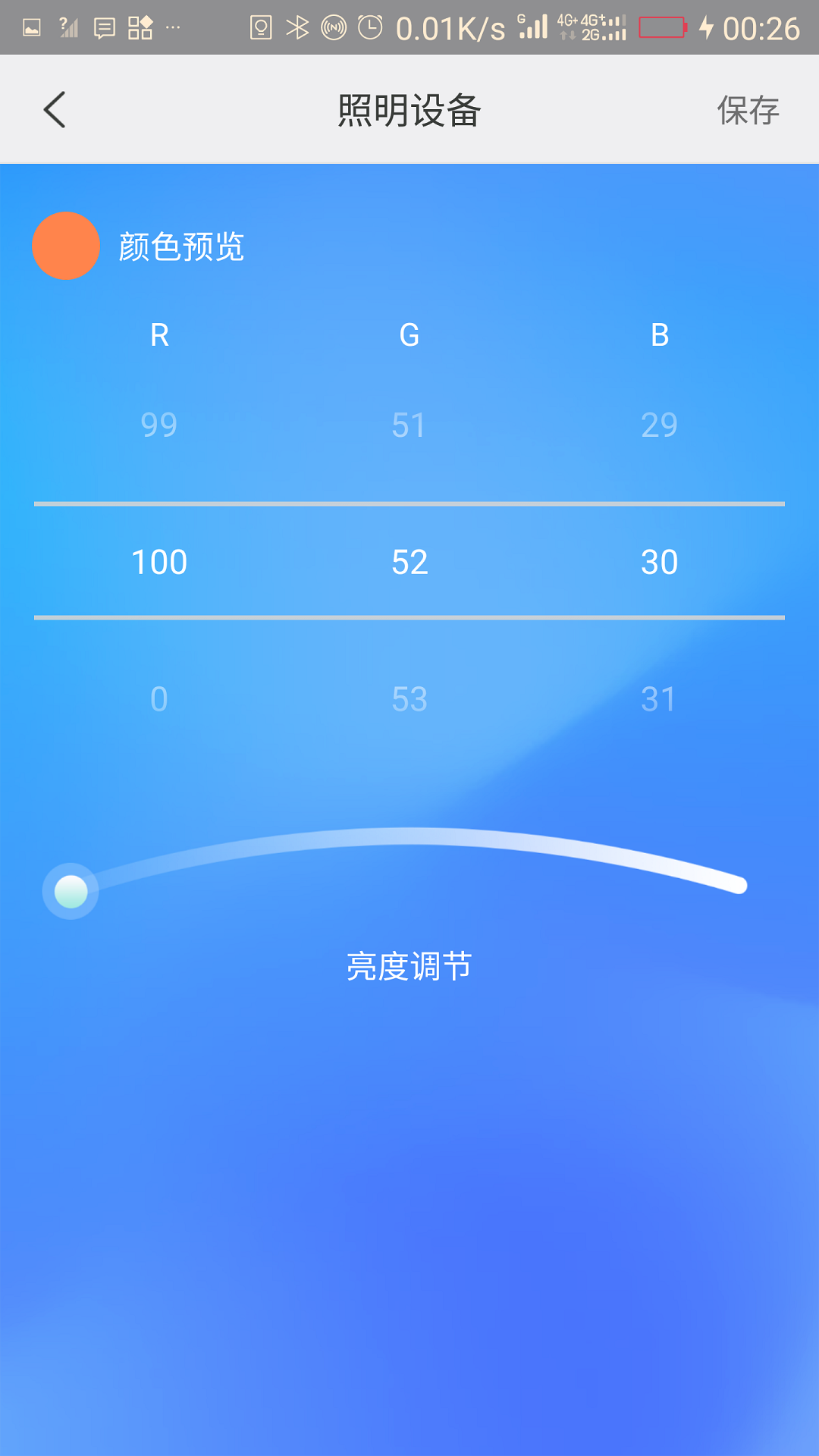Save lighting settings with 保存
The height and width of the screenshot is (1456, 819).
click(748, 111)
